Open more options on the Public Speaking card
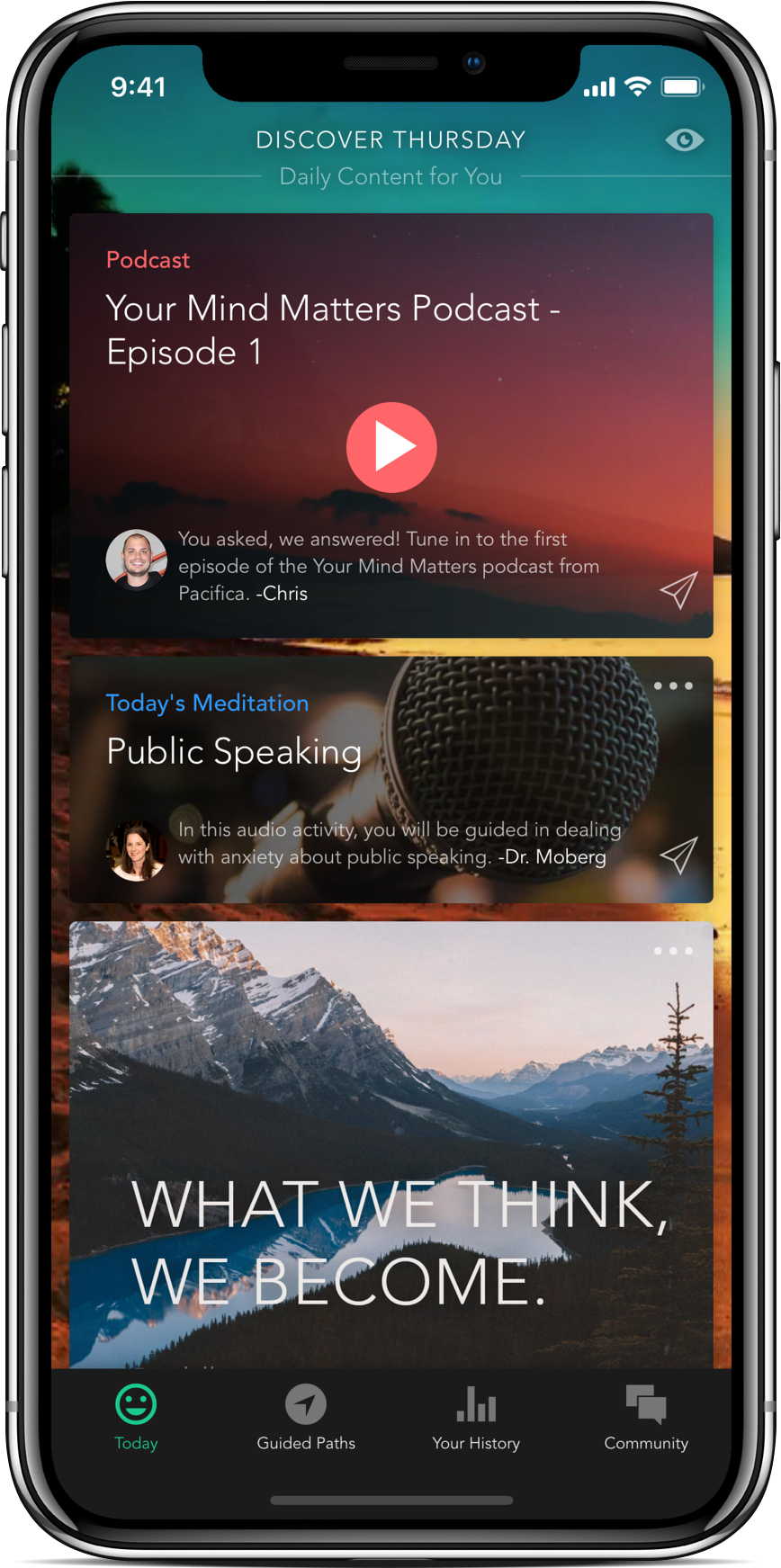The image size is (781, 1568). coord(673,686)
